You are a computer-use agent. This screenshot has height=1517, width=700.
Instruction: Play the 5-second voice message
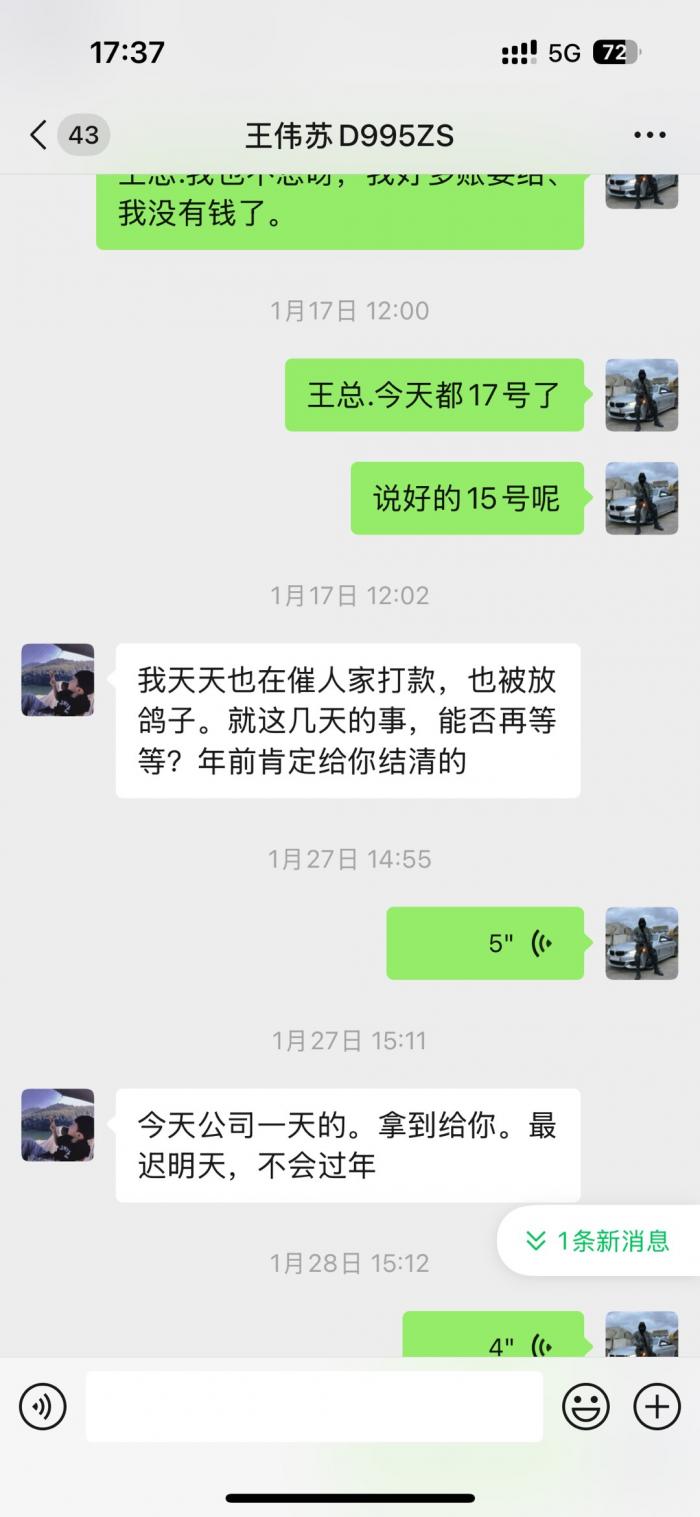click(x=485, y=943)
